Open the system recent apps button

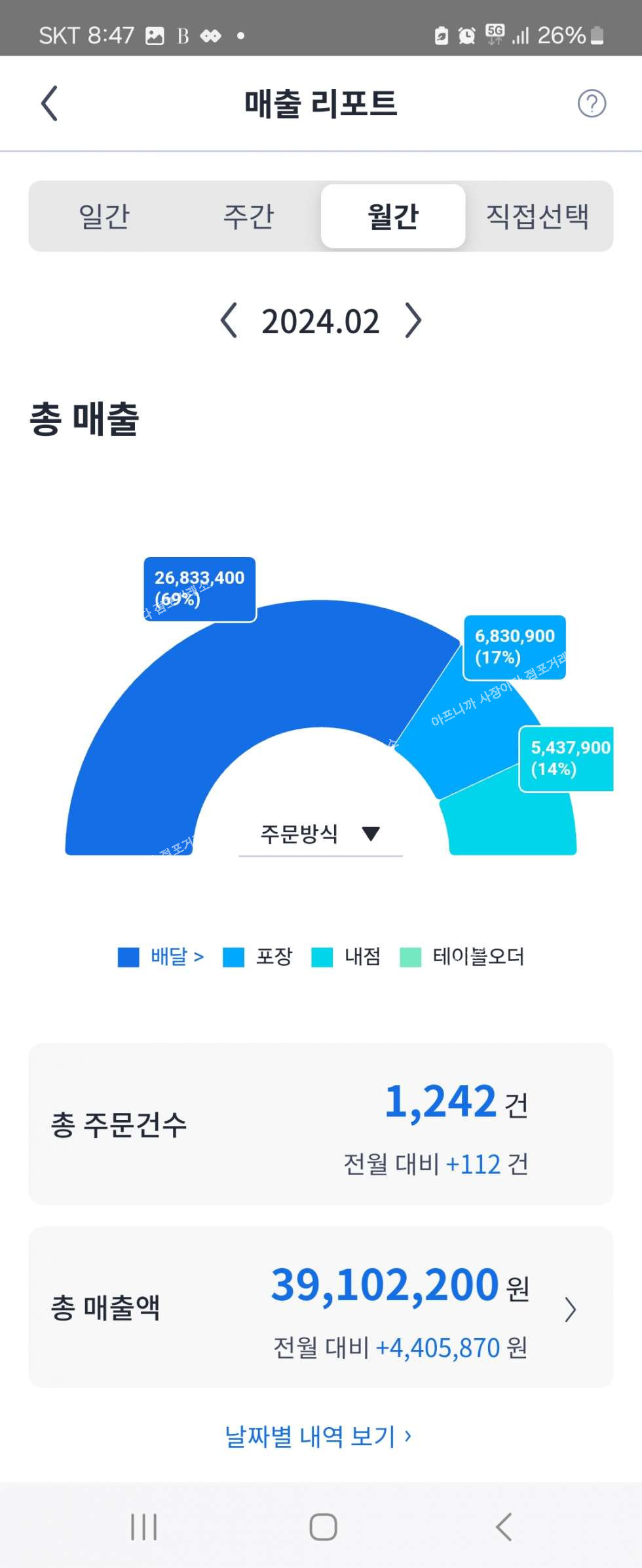pos(144,1527)
